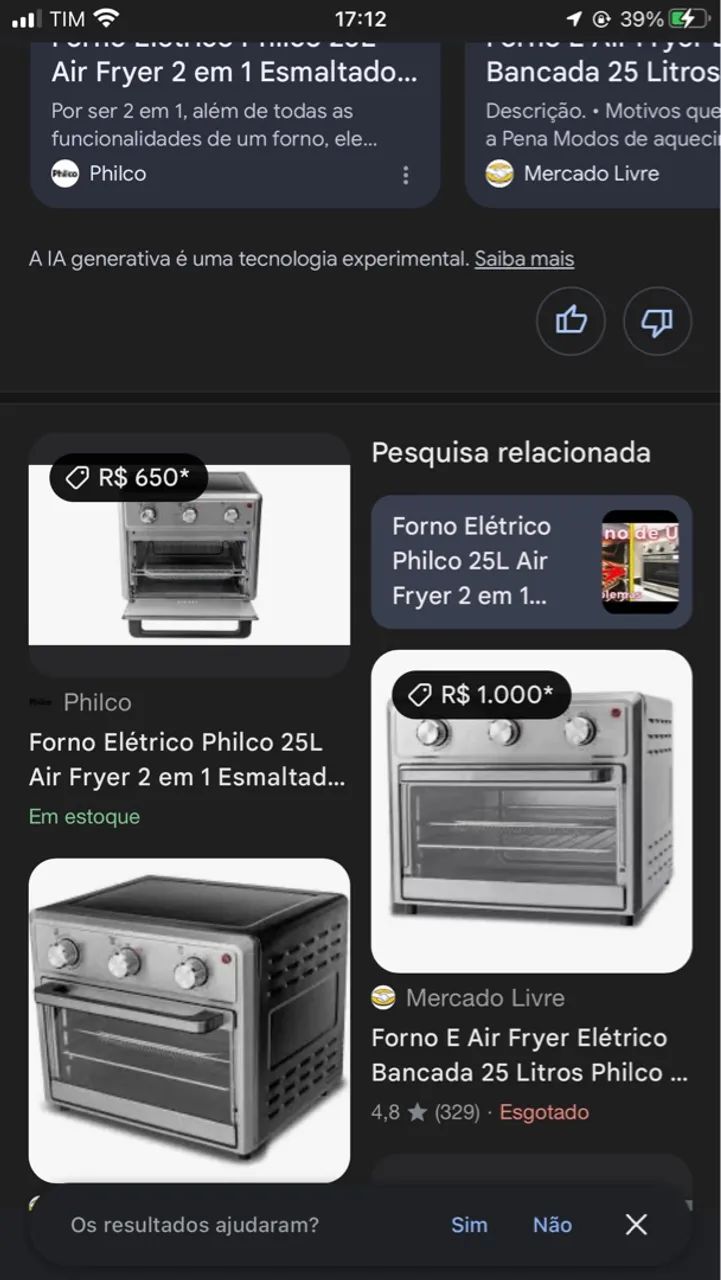721x1280 pixels.
Task: Dismiss the feedback bar with the X
Action: coord(635,1224)
